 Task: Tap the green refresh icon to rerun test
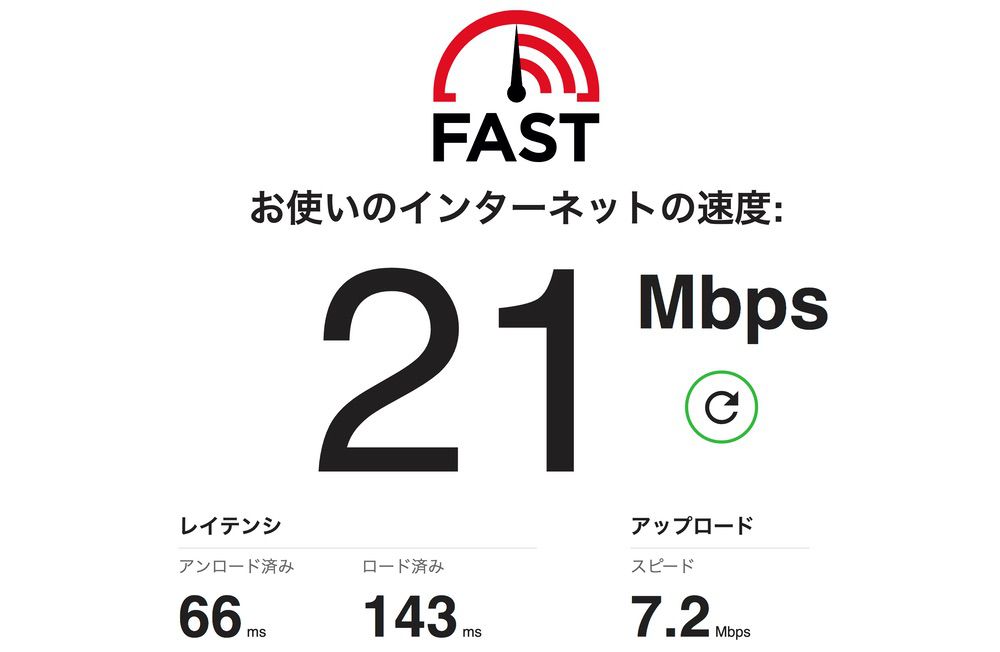[721, 407]
